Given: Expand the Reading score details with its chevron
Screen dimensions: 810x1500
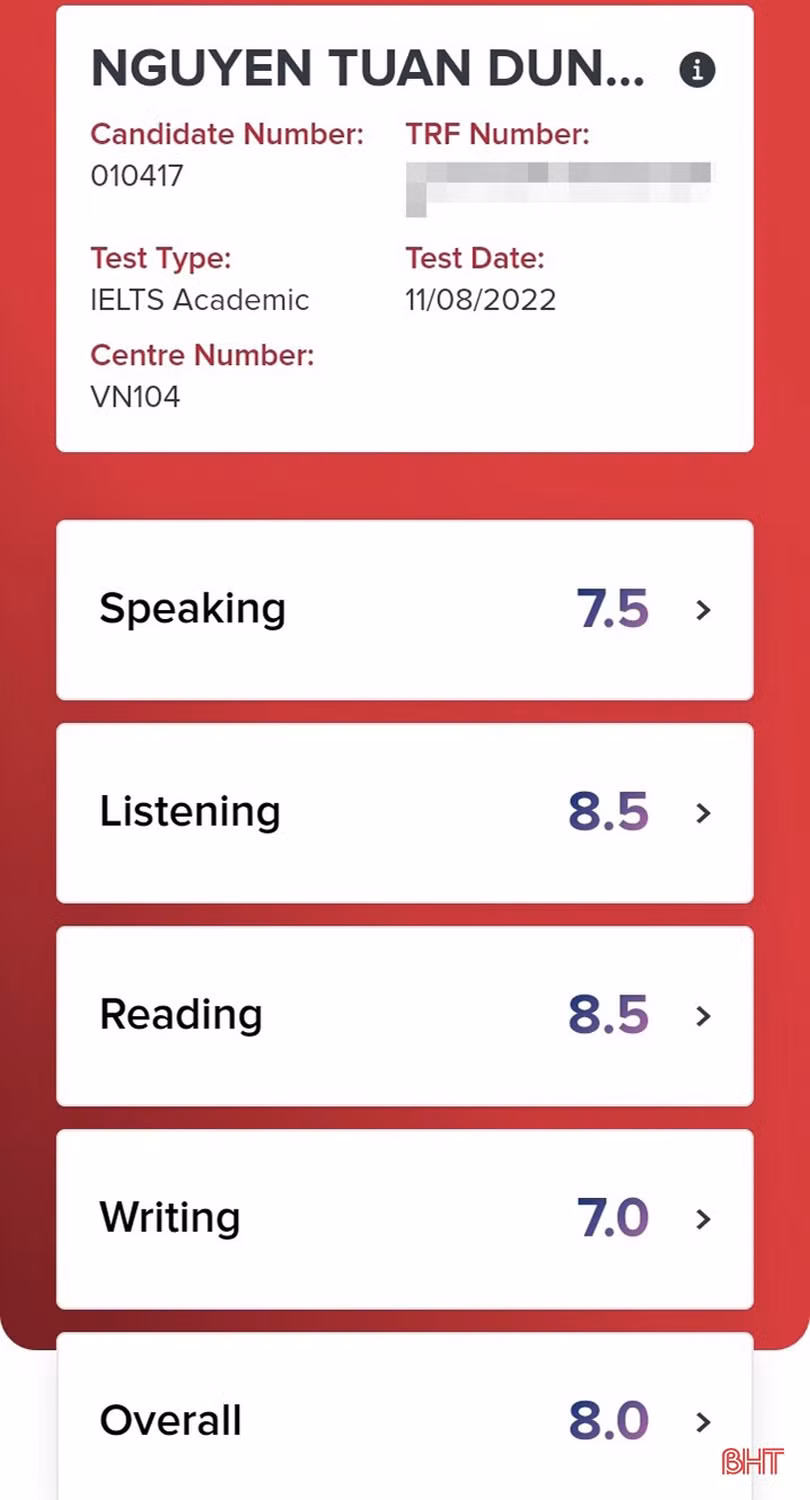Looking at the screenshot, I should pos(703,1016).
